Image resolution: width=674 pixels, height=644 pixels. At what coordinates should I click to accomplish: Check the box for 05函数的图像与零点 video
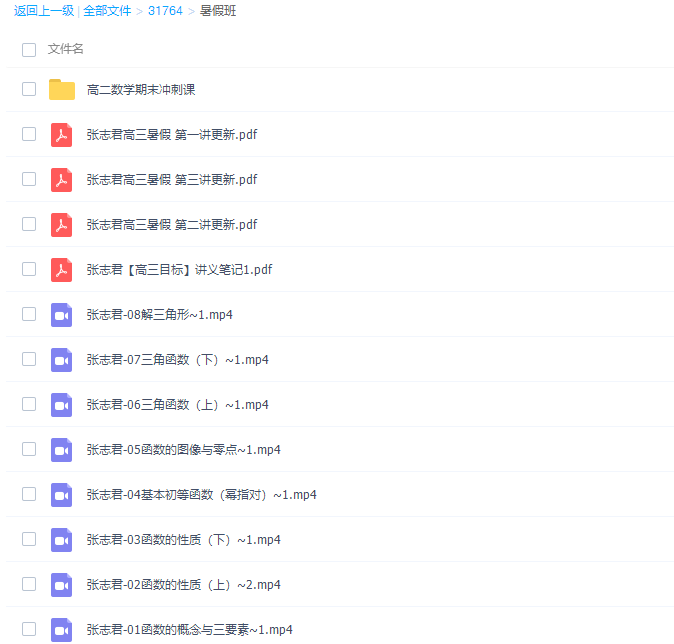pyautogui.click(x=29, y=449)
